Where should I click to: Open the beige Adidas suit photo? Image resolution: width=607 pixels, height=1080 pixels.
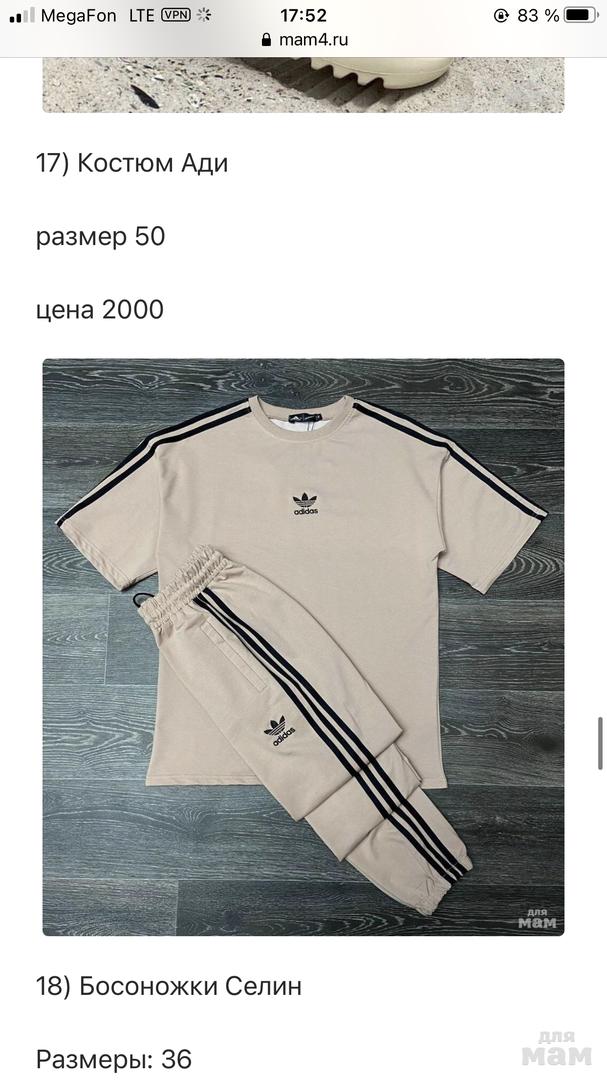click(303, 647)
